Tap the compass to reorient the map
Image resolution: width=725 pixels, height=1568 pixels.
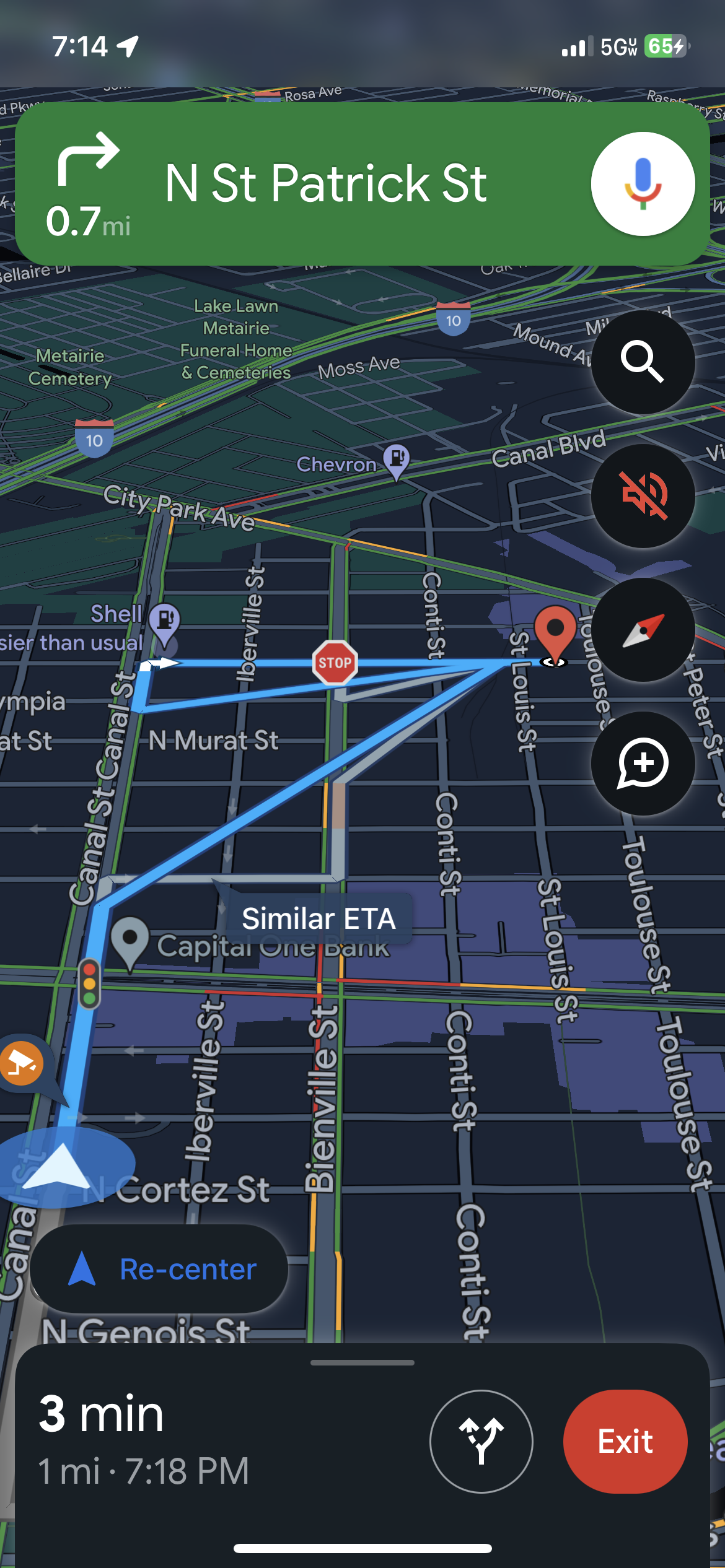(x=643, y=630)
